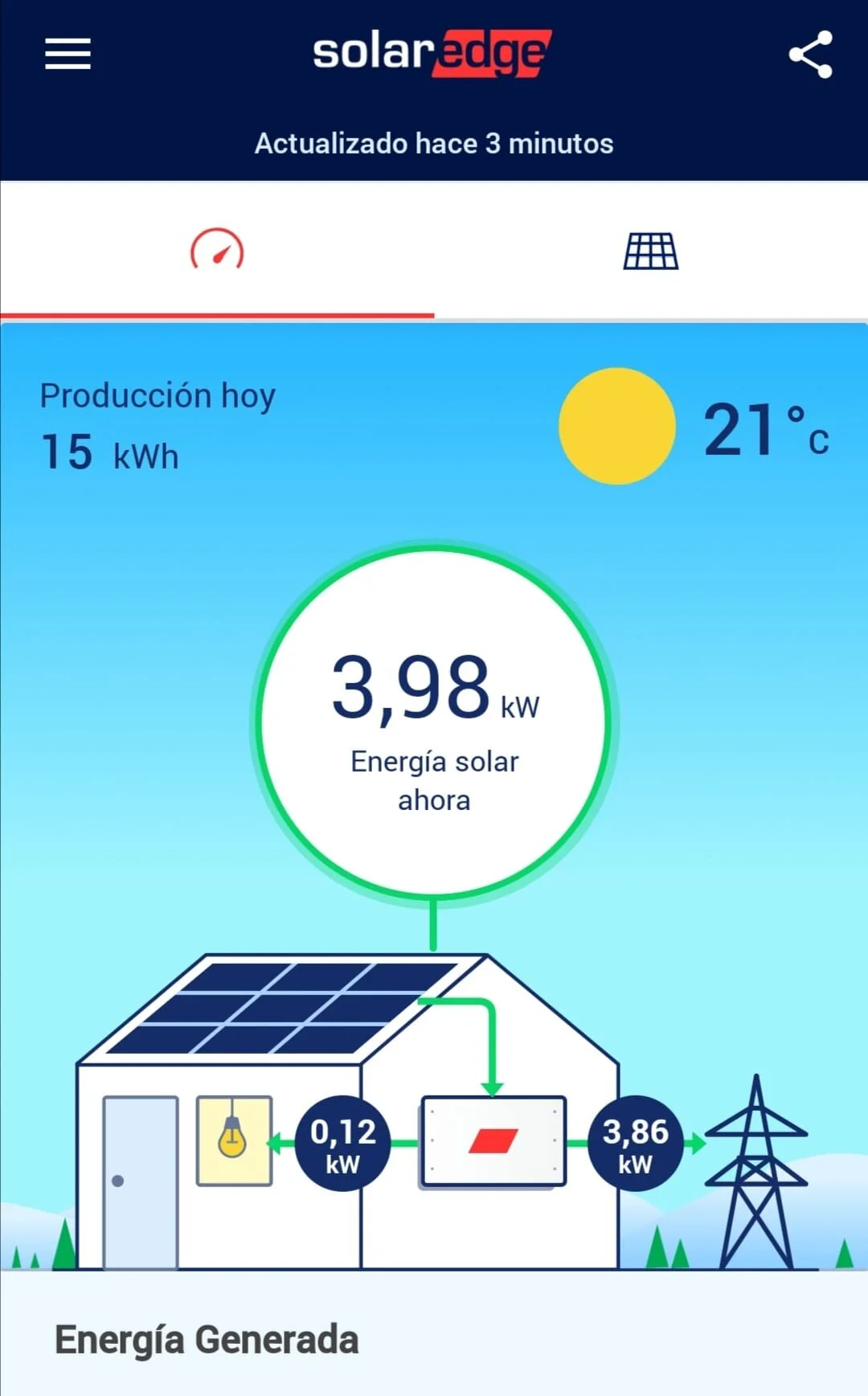
Task: Open the hamburger drawer menu
Action: pyautogui.click(x=68, y=54)
